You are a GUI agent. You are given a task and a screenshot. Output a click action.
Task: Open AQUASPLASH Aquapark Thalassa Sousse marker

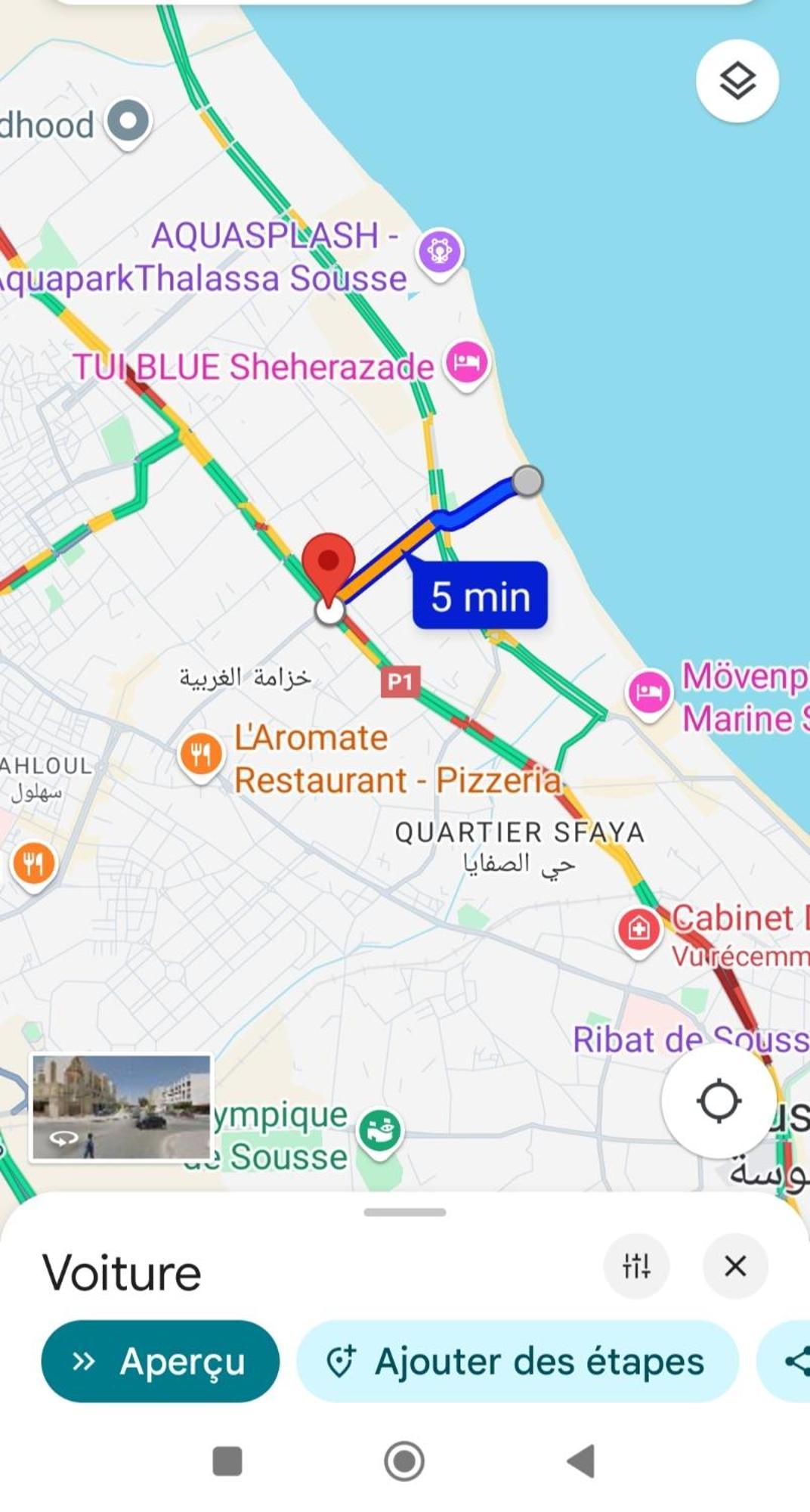[x=441, y=252]
